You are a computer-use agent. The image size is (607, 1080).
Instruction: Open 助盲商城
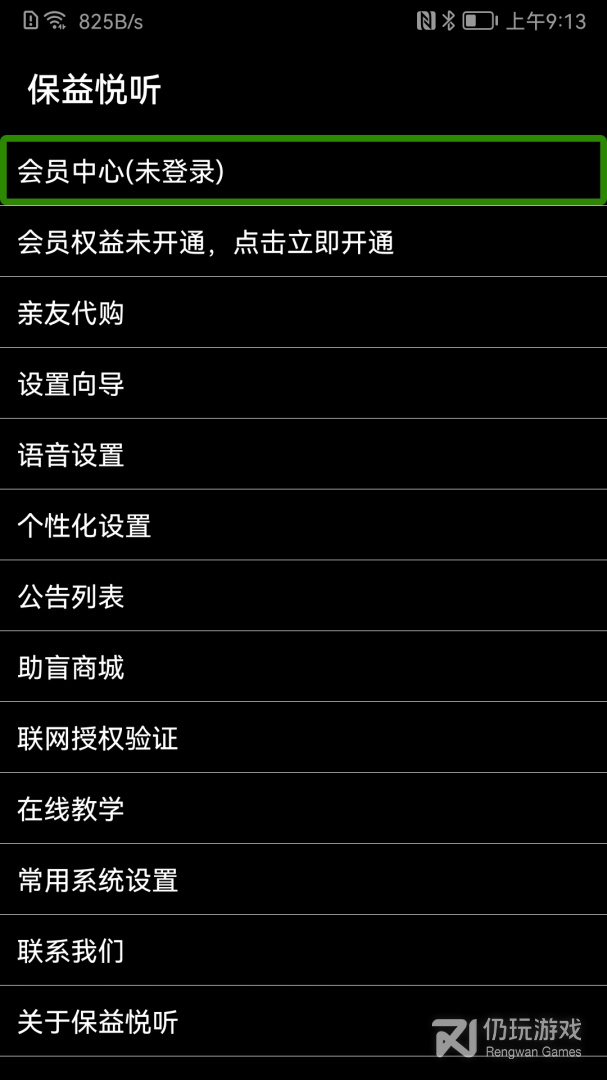click(x=303, y=667)
